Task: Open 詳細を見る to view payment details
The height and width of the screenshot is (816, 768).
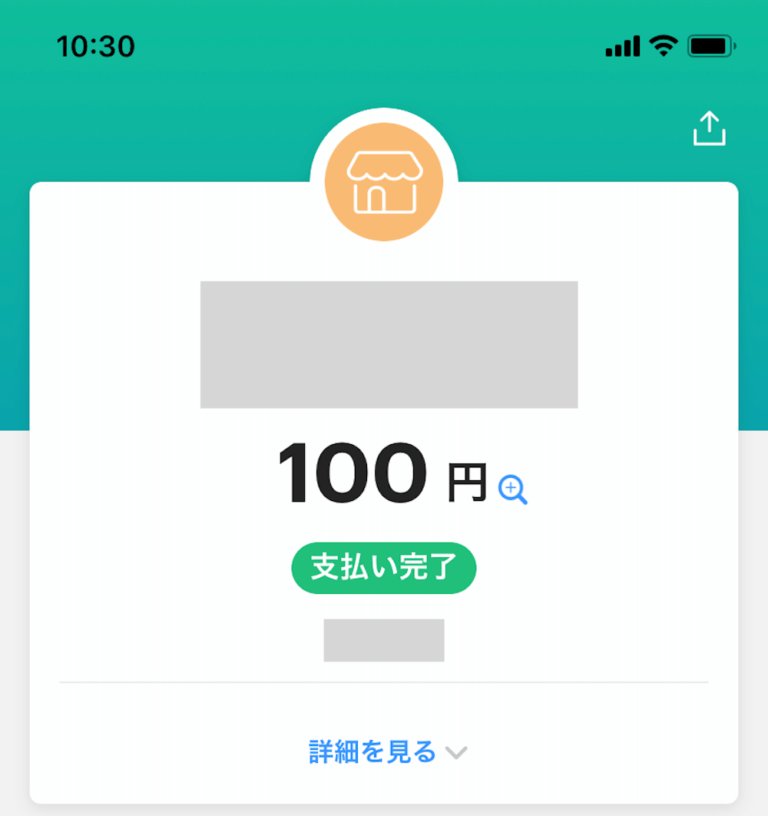Action: pos(372,752)
